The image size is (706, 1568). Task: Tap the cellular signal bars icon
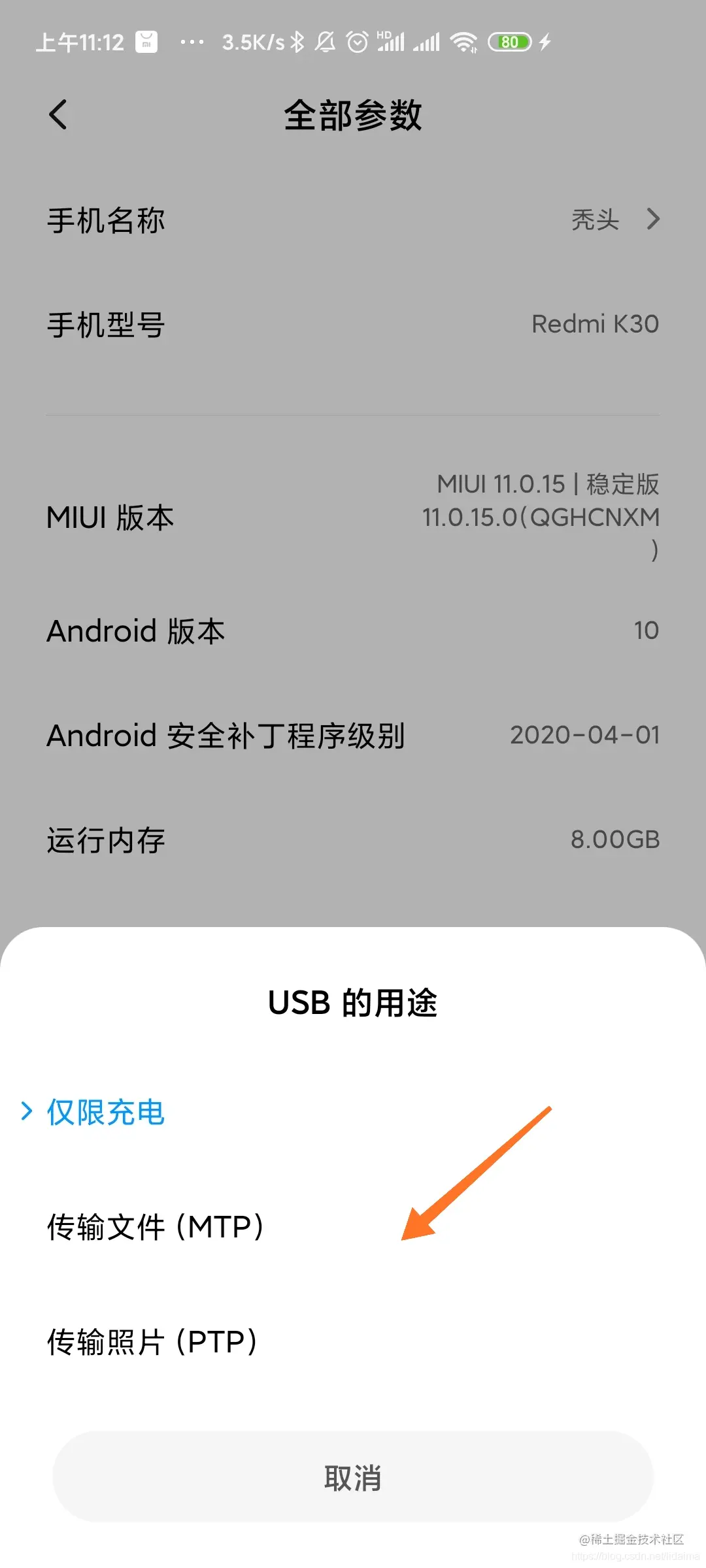[428, 41]
